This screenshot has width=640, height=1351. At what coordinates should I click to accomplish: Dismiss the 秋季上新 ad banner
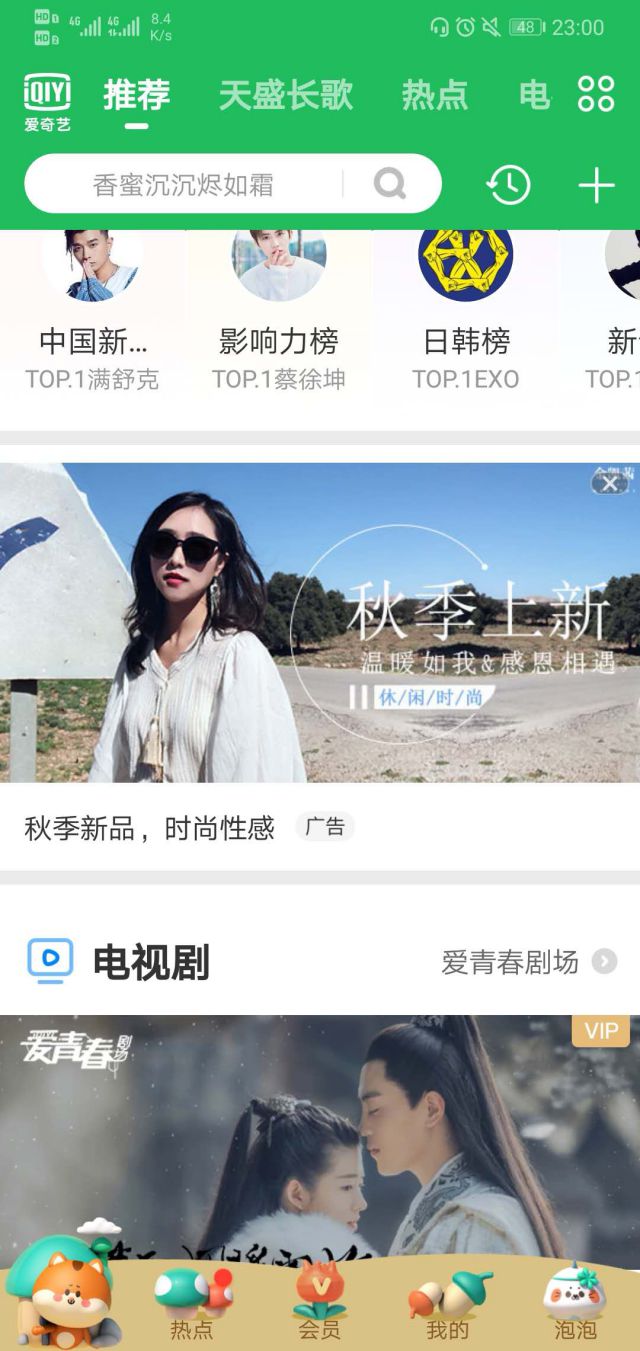tap(609, 484)
